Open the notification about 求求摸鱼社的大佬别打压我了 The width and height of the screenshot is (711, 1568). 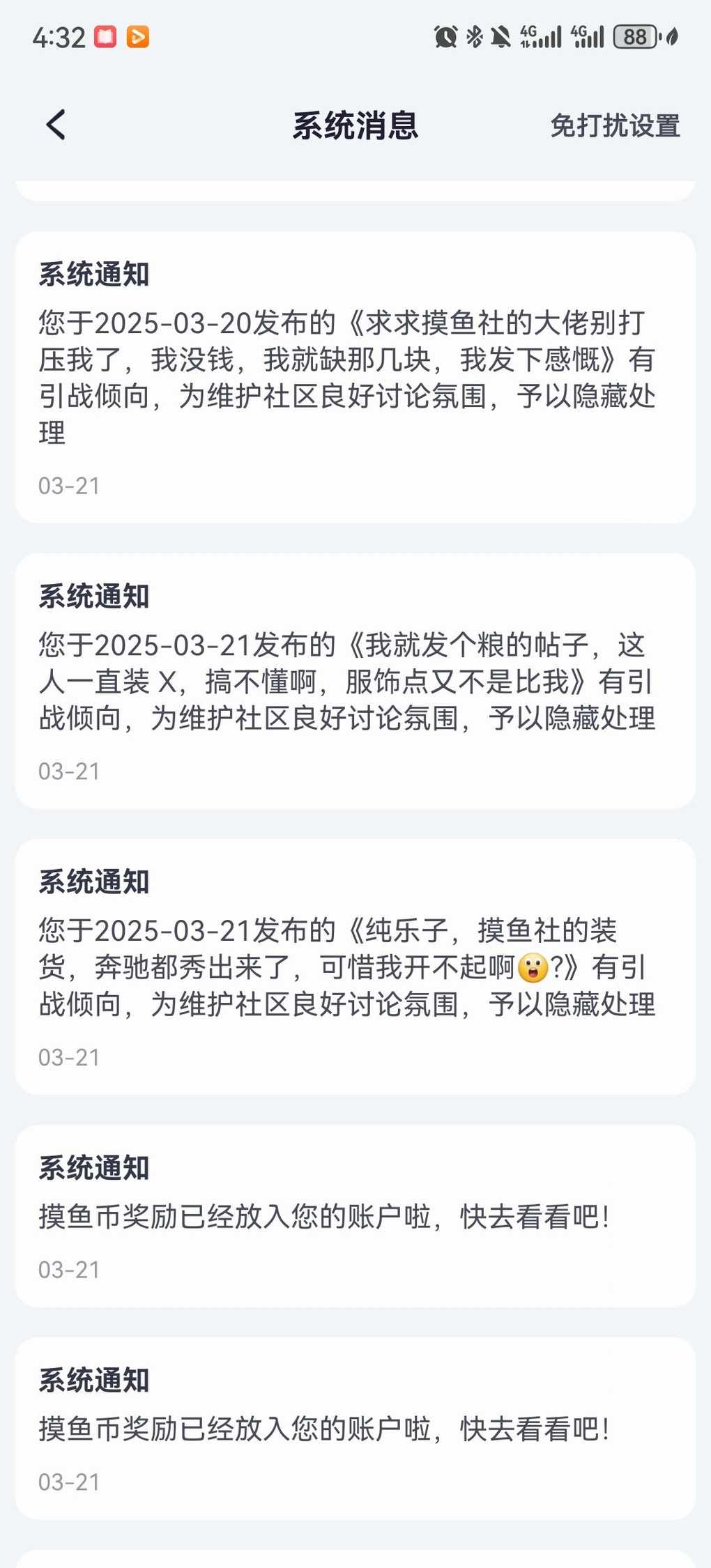355,377
